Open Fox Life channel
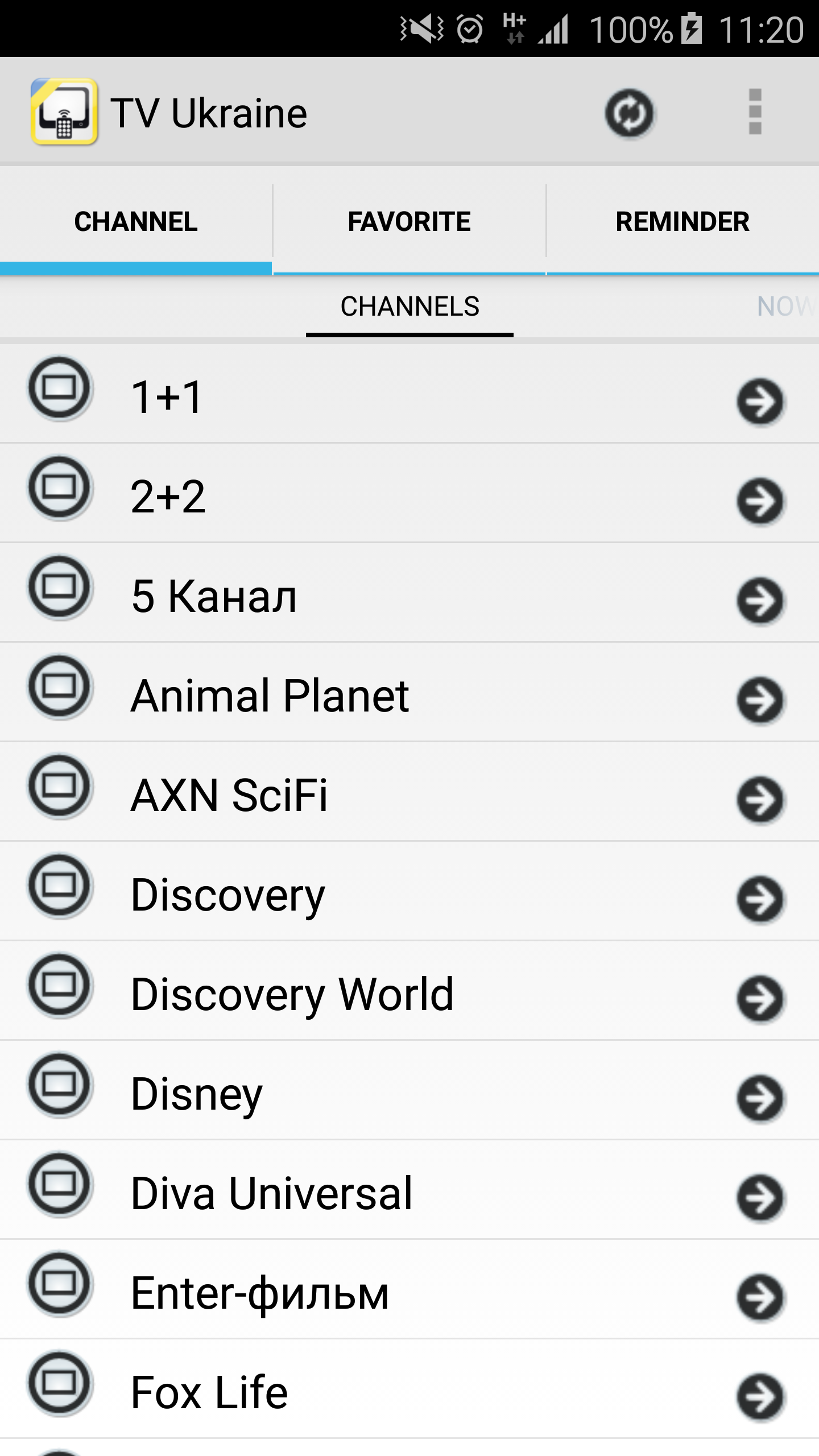Viewport: 819px width, 1456px height. (409, 1389)
